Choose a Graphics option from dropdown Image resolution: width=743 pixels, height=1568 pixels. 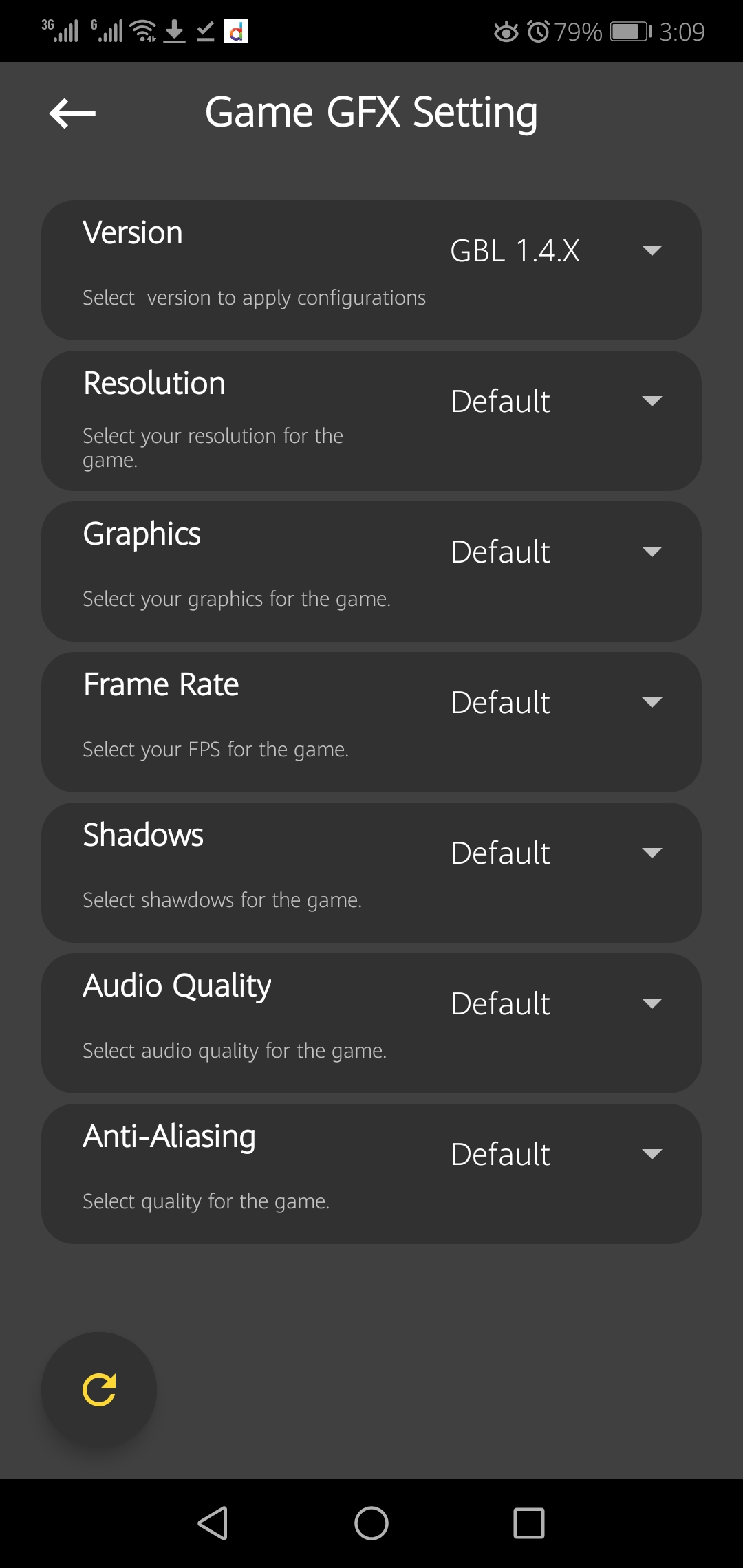(x=556, y=552)
